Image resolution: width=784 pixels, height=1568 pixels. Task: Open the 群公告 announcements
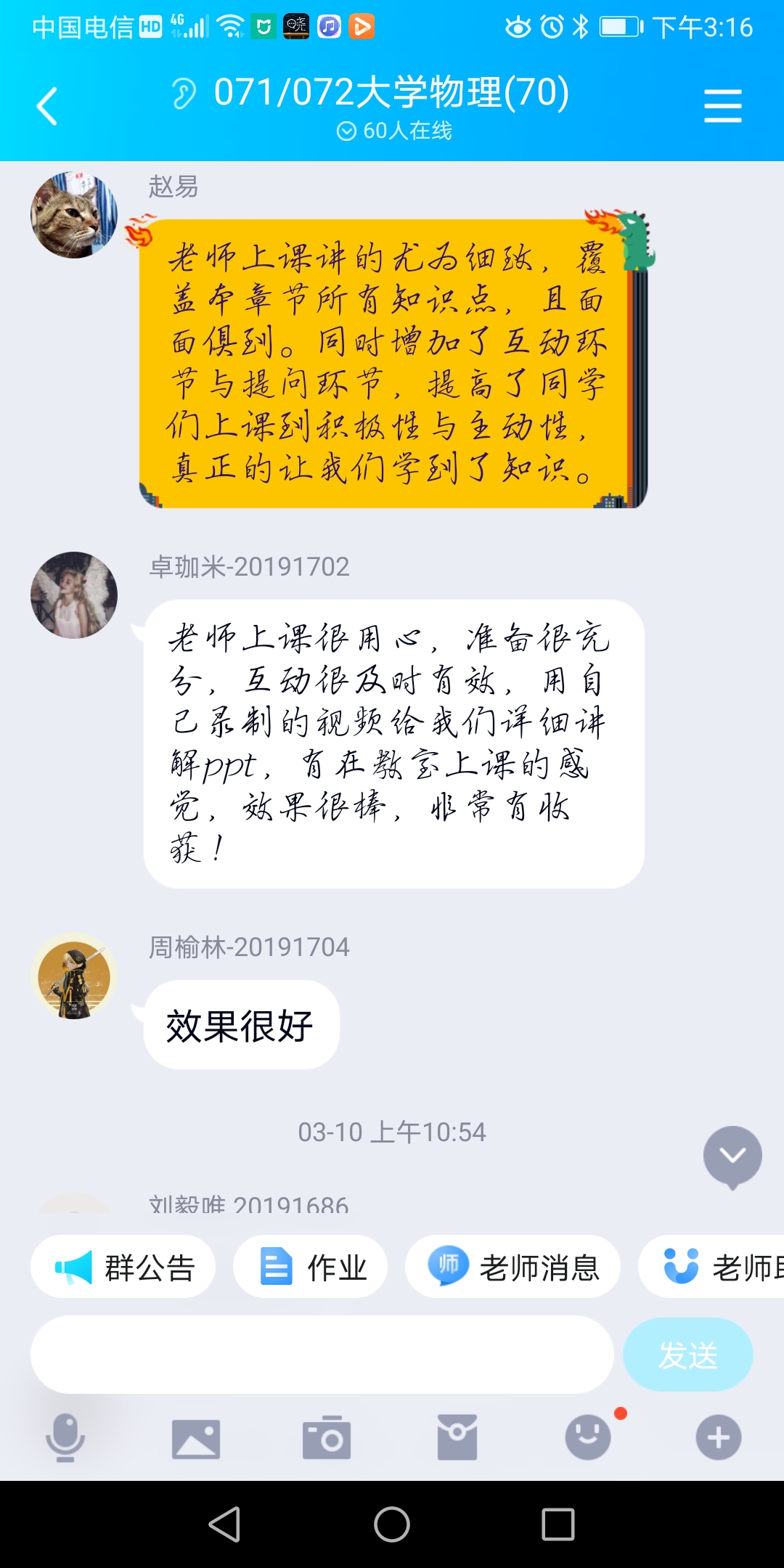point(123,1267)
